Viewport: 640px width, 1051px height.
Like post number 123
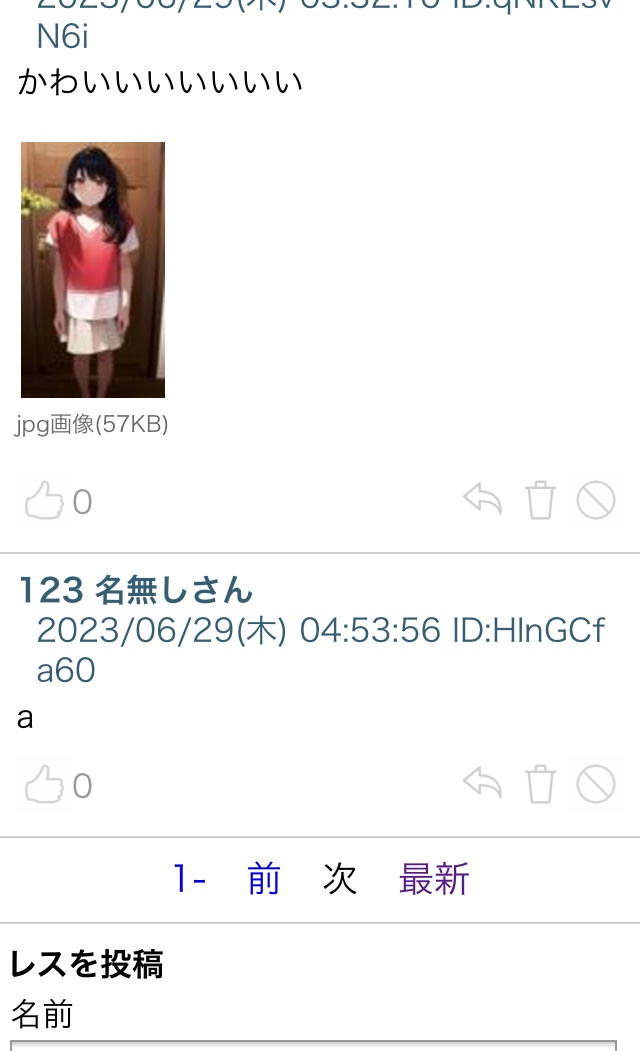pyautogui.click(x=45, y=785)
